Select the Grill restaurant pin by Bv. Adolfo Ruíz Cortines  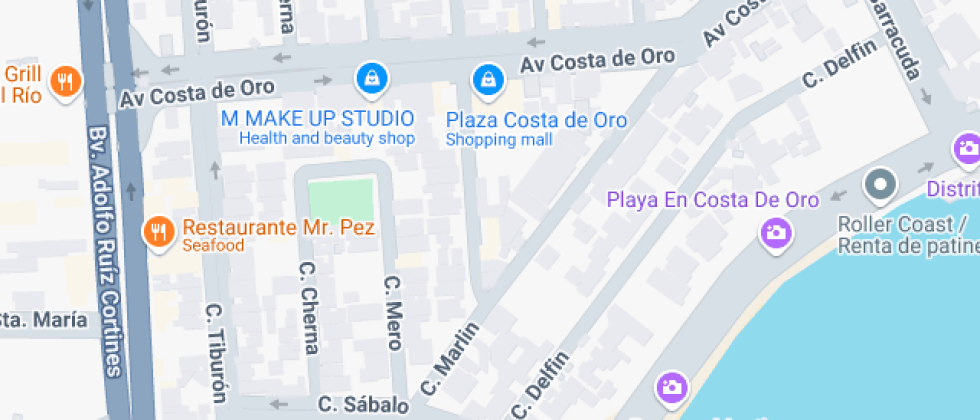pyautogui.click(x=66, y=81)
